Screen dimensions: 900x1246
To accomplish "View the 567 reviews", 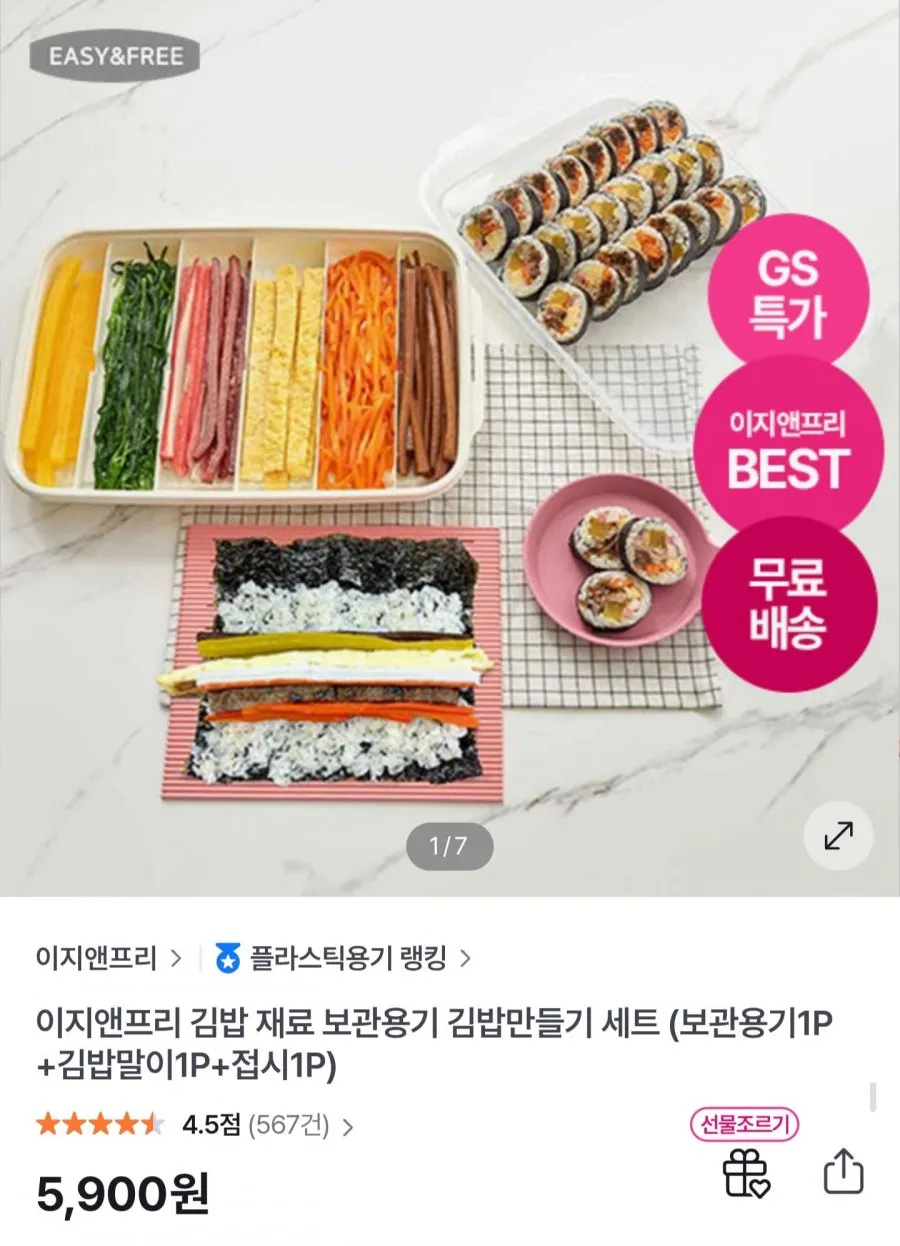I will [x=300, y=1125].
